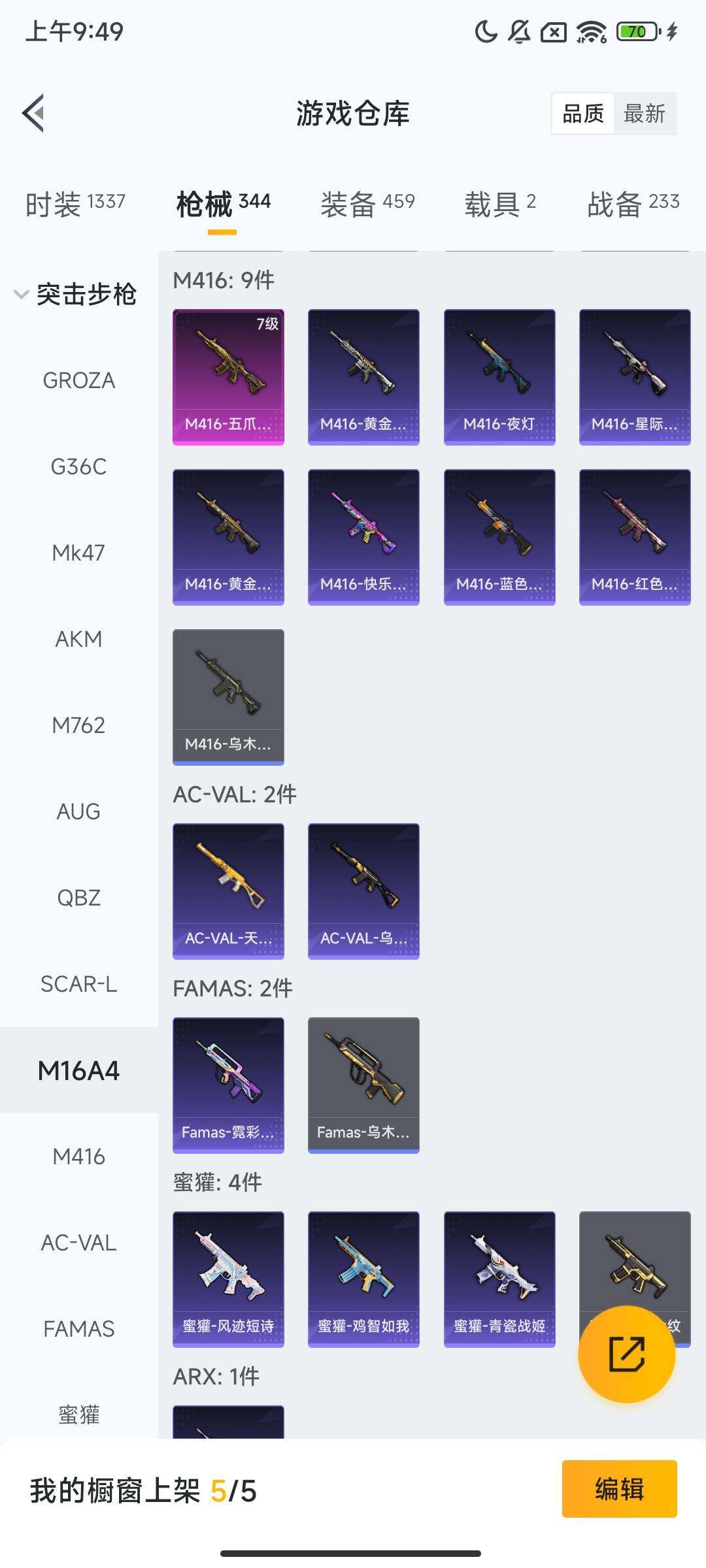
Task: View the AC-VAL-天 skin
Action: 228,891
